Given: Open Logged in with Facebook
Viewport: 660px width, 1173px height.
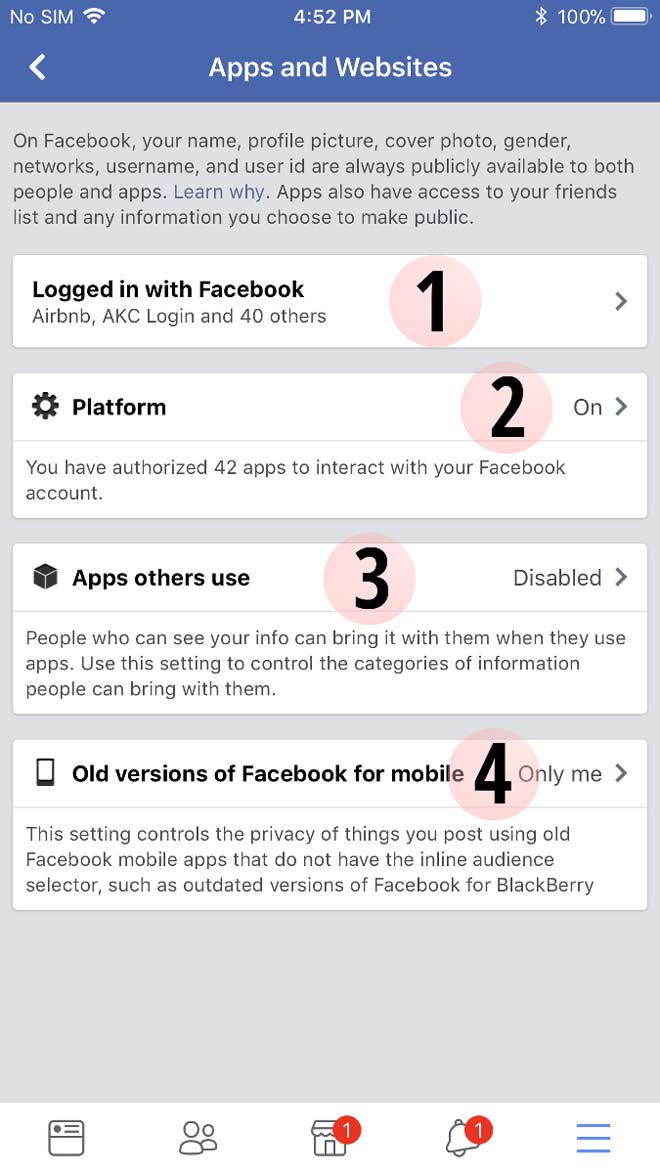Looking at the screenshot, I should click(x=329, y=301).
